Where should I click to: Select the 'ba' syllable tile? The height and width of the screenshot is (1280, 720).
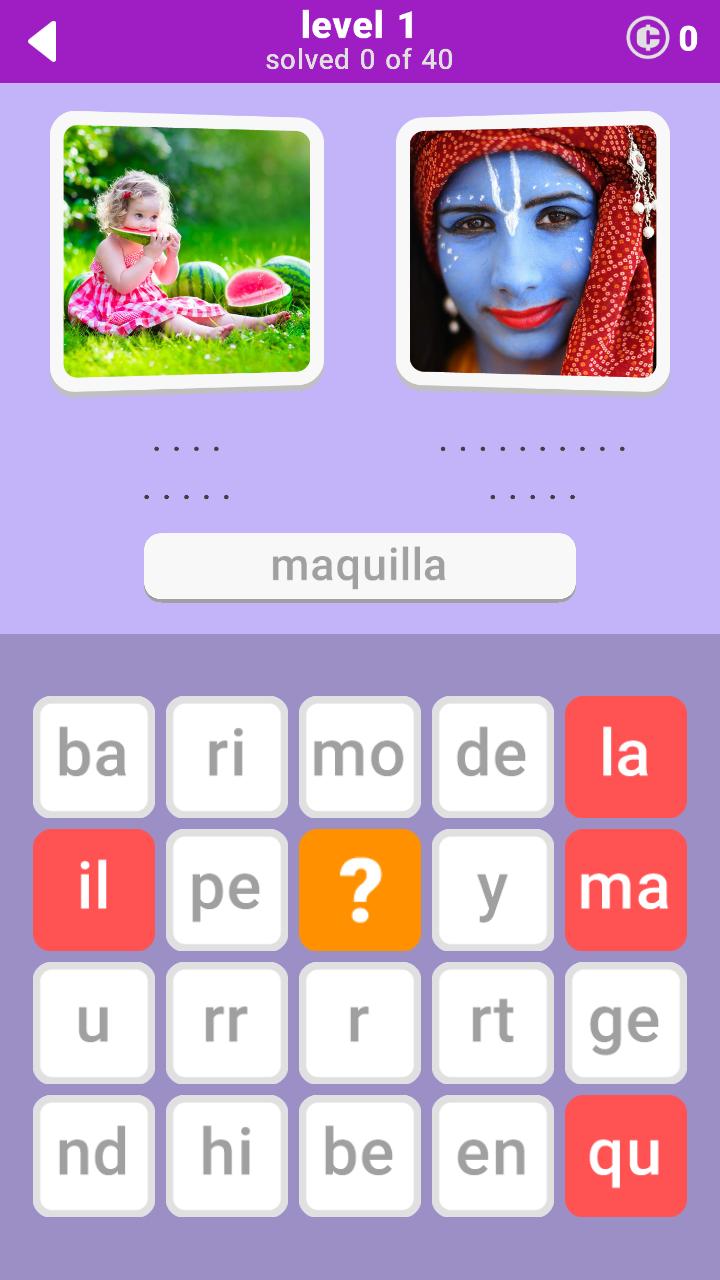tap(94, 756)
